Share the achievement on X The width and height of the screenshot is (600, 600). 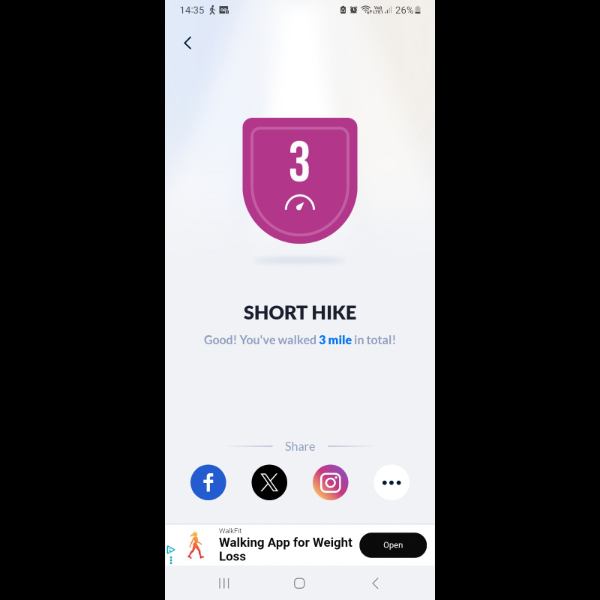[x=269, y=483]
